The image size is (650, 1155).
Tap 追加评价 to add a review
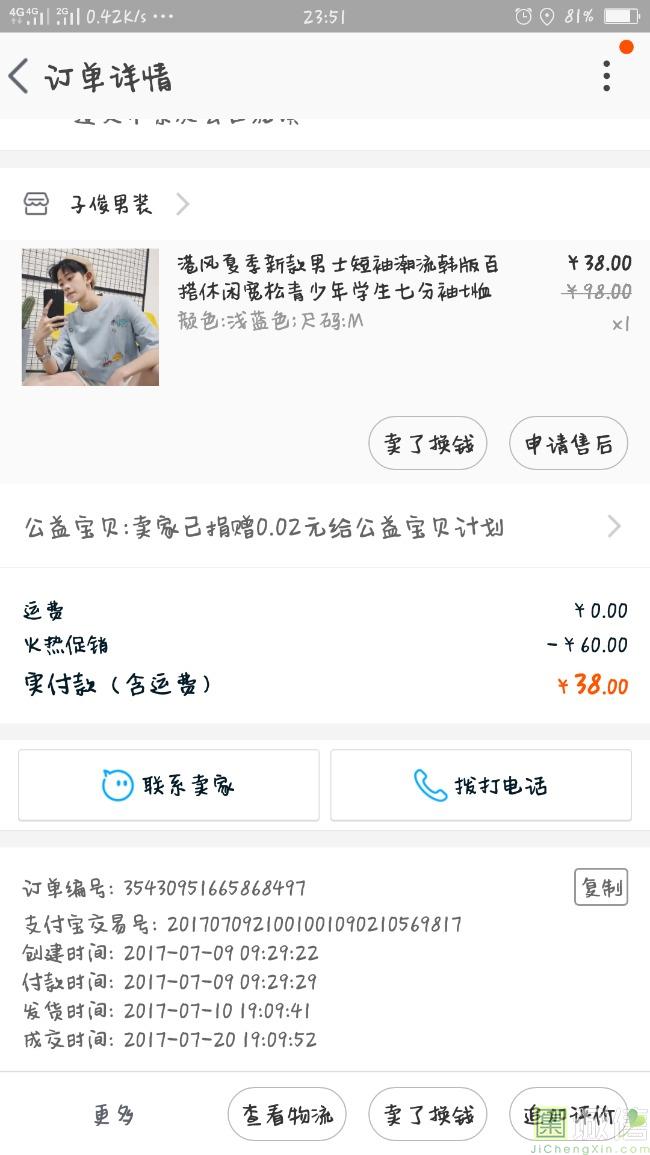click(x=567, y=1114)
